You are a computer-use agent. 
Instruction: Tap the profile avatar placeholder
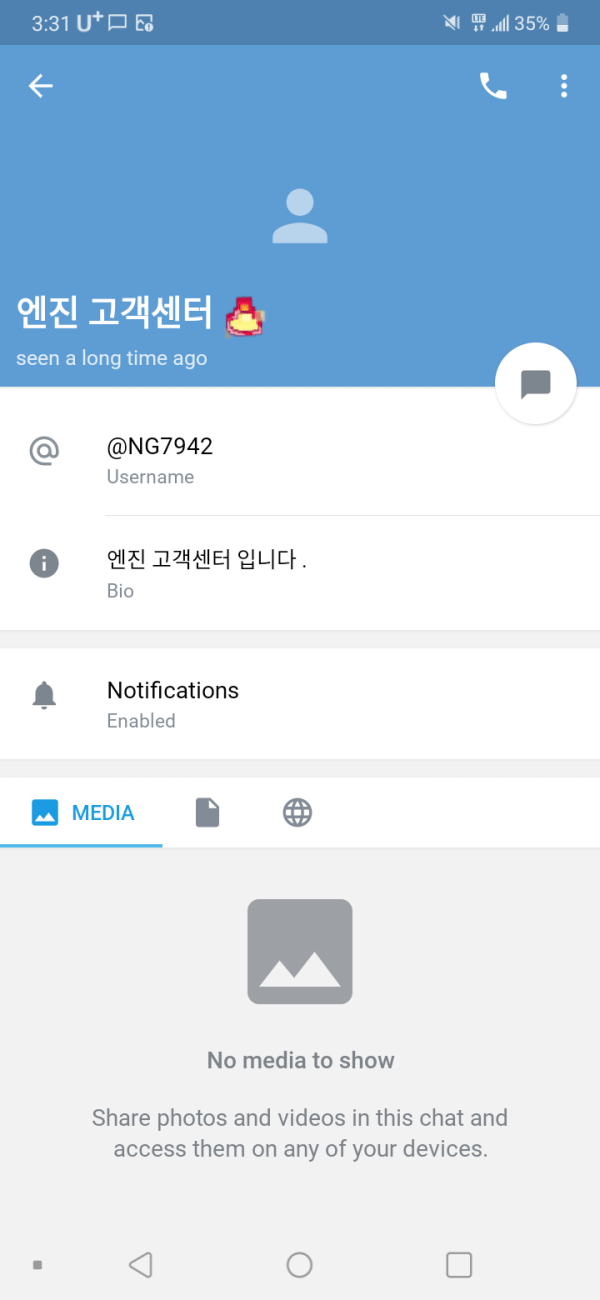click(300, 217)
